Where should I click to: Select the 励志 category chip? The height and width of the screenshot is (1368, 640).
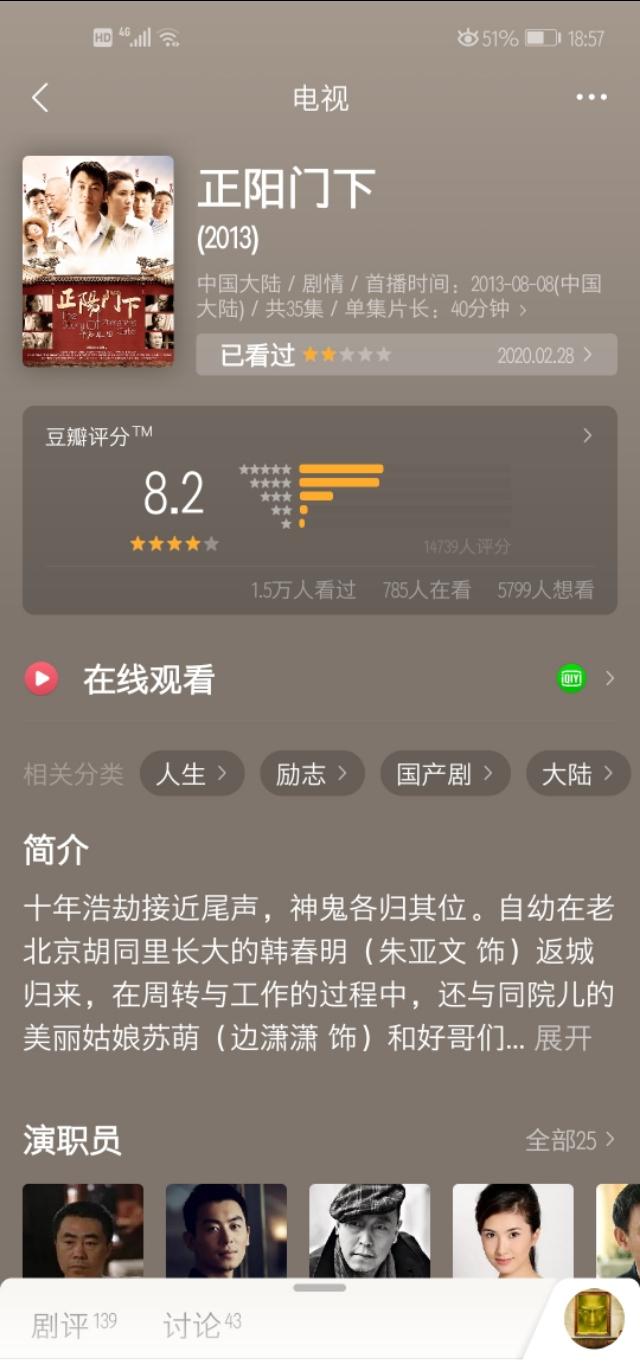coord(312,774)
